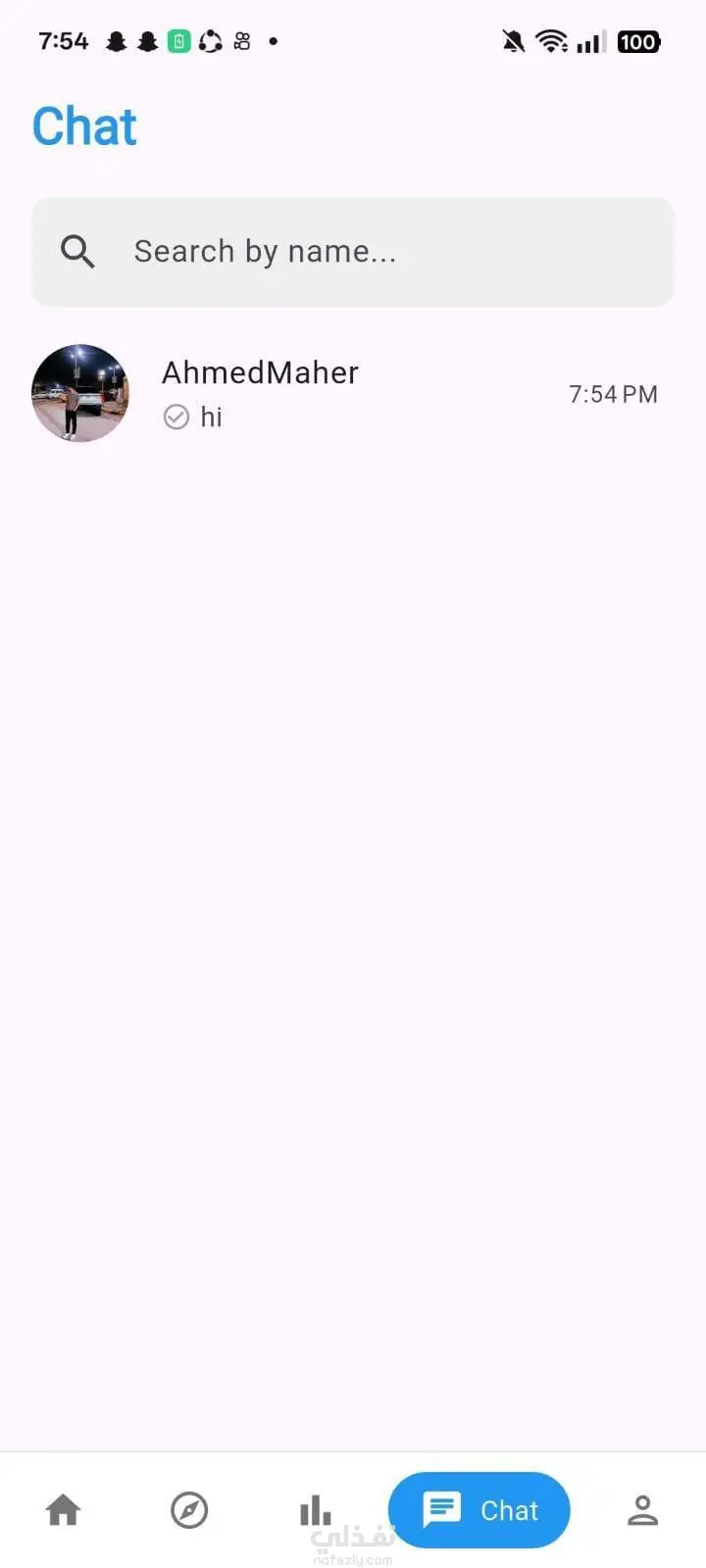Tap the Search by name field
The width and height of the screenshot is (706, 1568).
353,252
